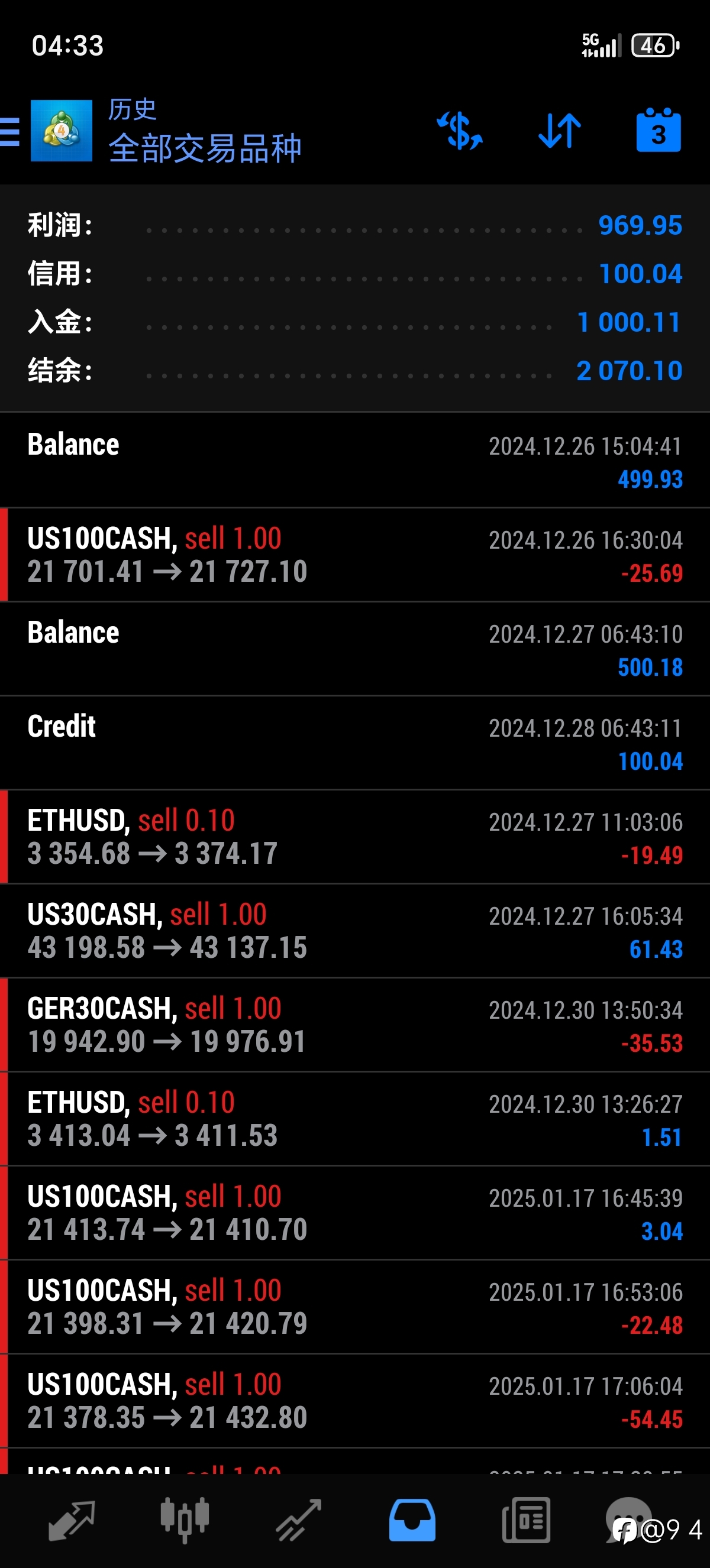The image size is (710, 1568).
Task: Open the ETHUSD trade with -19.49 loss
Action: [x=355, y=837]
